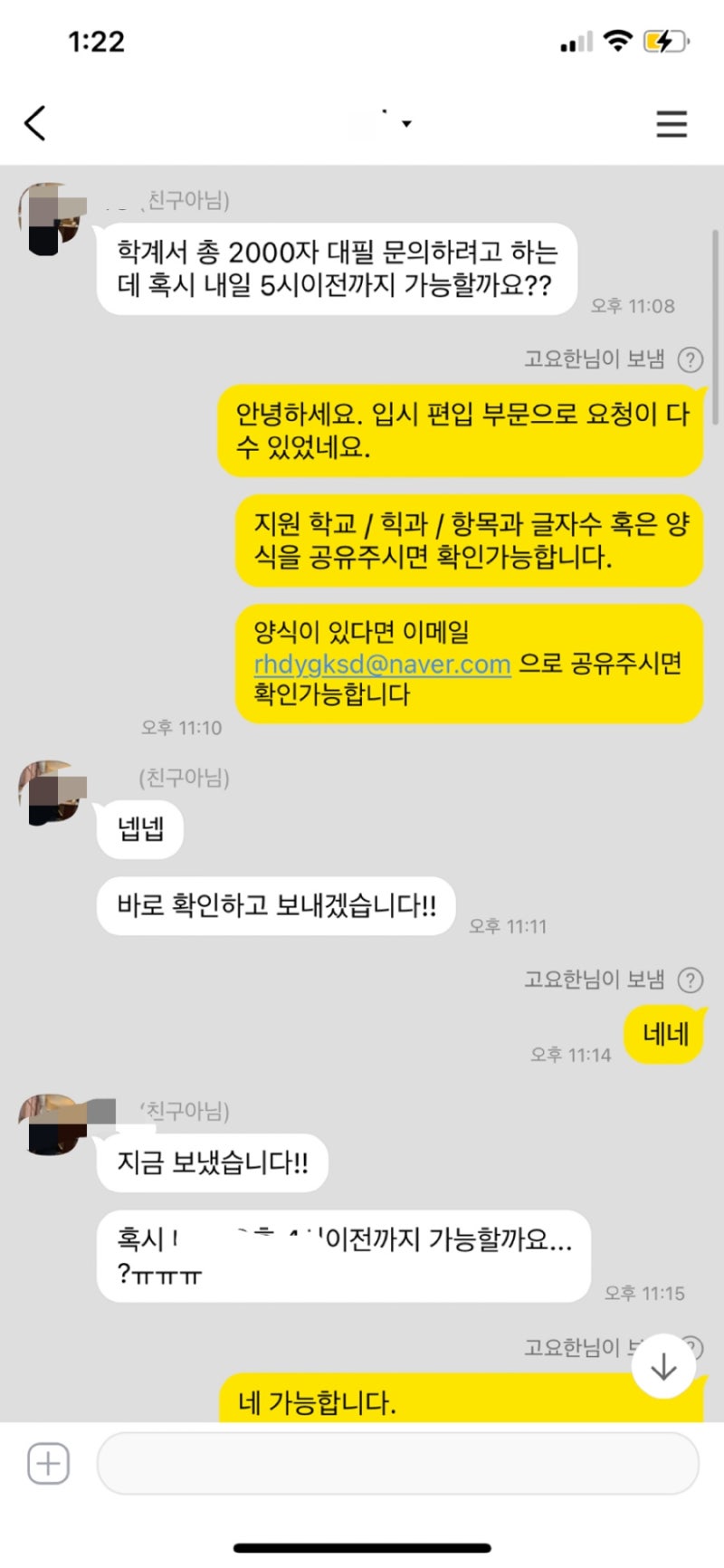The image size is (724, 1568).
Task: Expand the chat title dropdown arrow
Action: pyautogui.click(x=406, y=124)
